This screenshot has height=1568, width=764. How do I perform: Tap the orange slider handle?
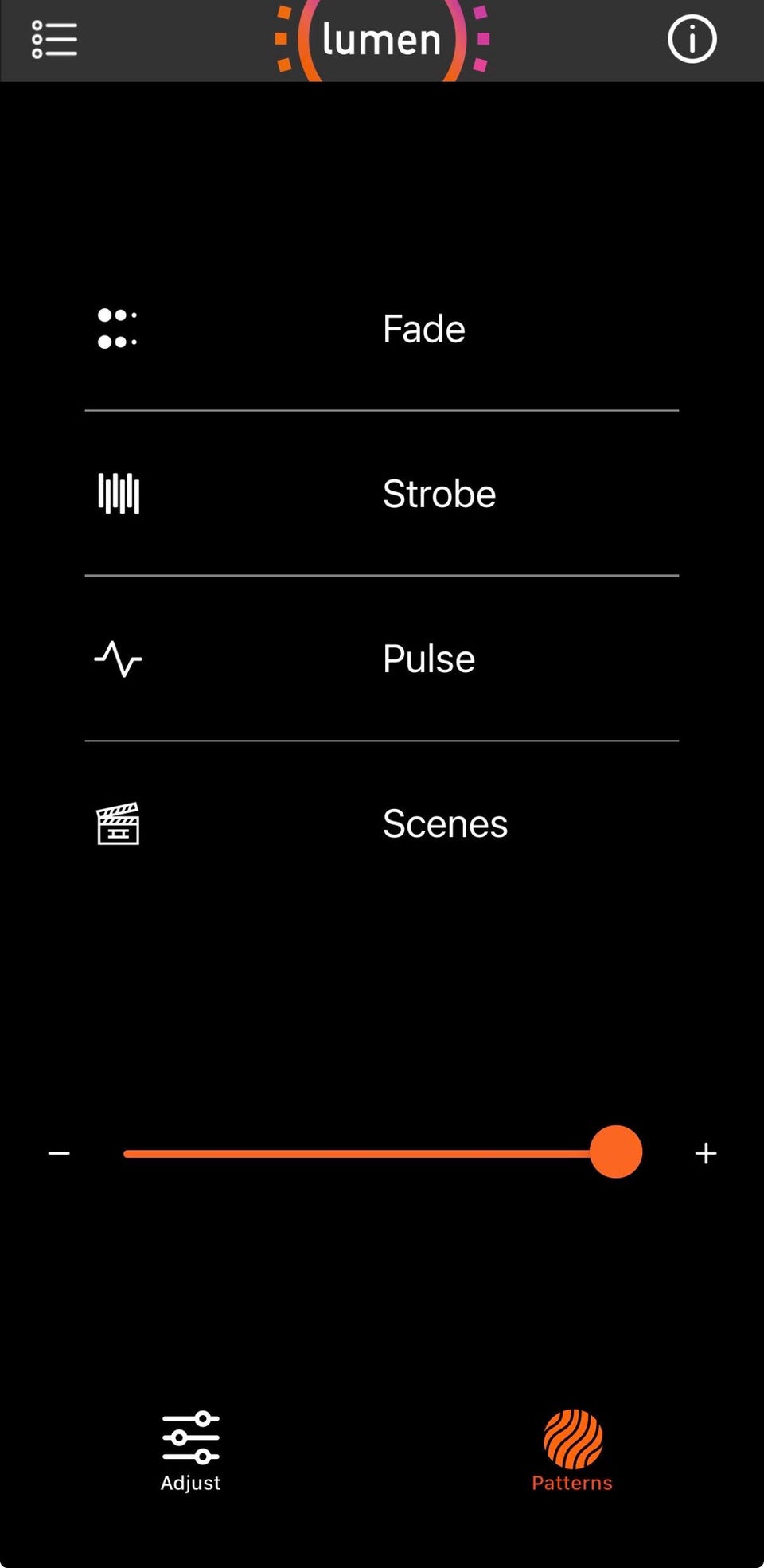(616, 1152)
